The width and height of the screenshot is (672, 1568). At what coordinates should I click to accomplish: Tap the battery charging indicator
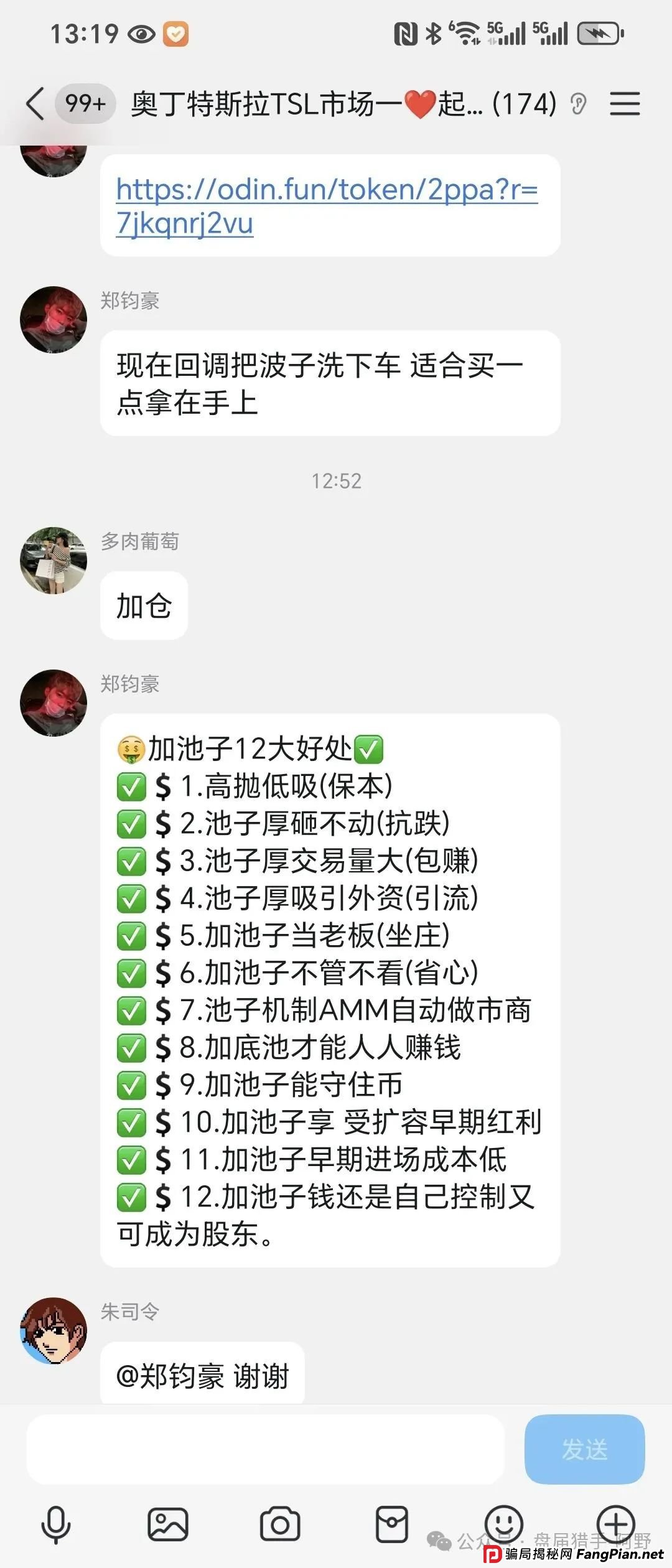tap(599, 35)
